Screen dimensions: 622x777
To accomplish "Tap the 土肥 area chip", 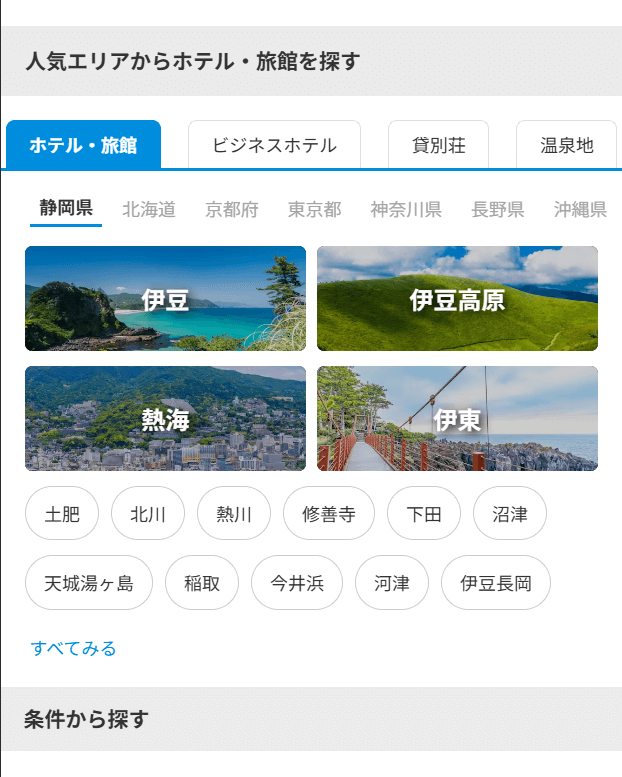I will [62, 515].
